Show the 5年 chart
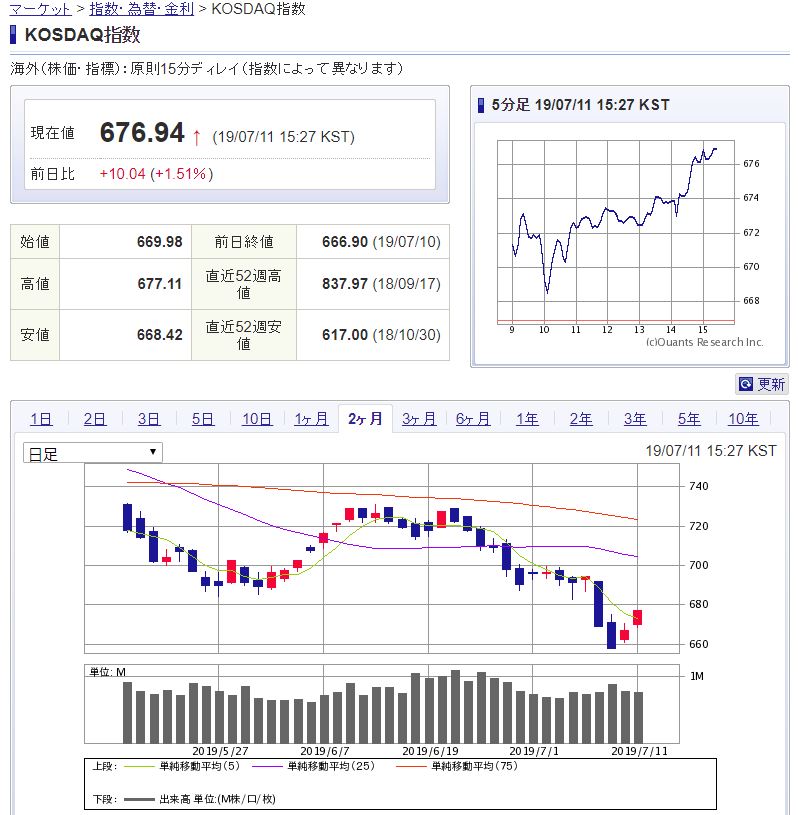 [689, 419]
